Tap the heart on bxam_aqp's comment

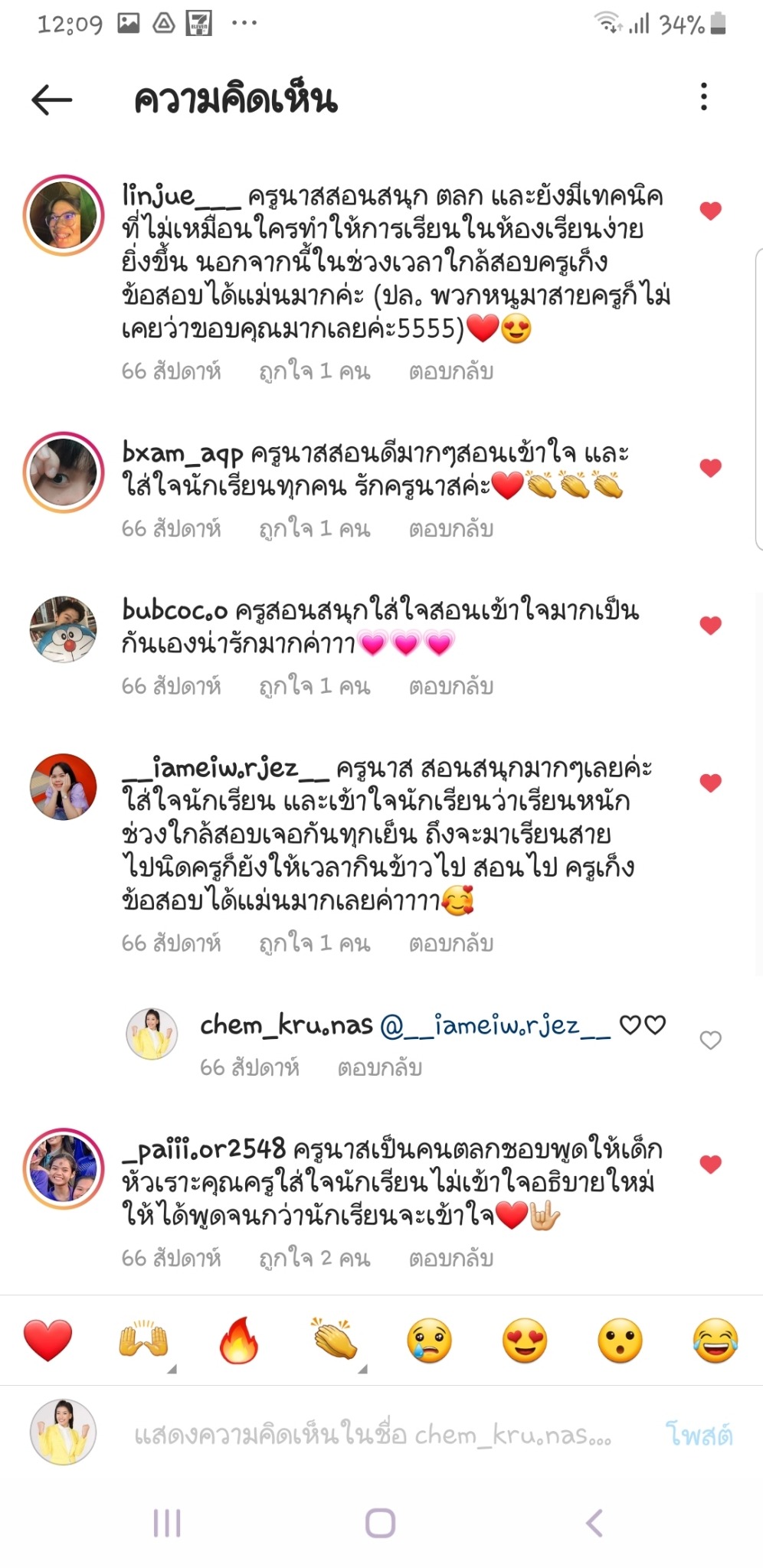click(x=710, y=468)
